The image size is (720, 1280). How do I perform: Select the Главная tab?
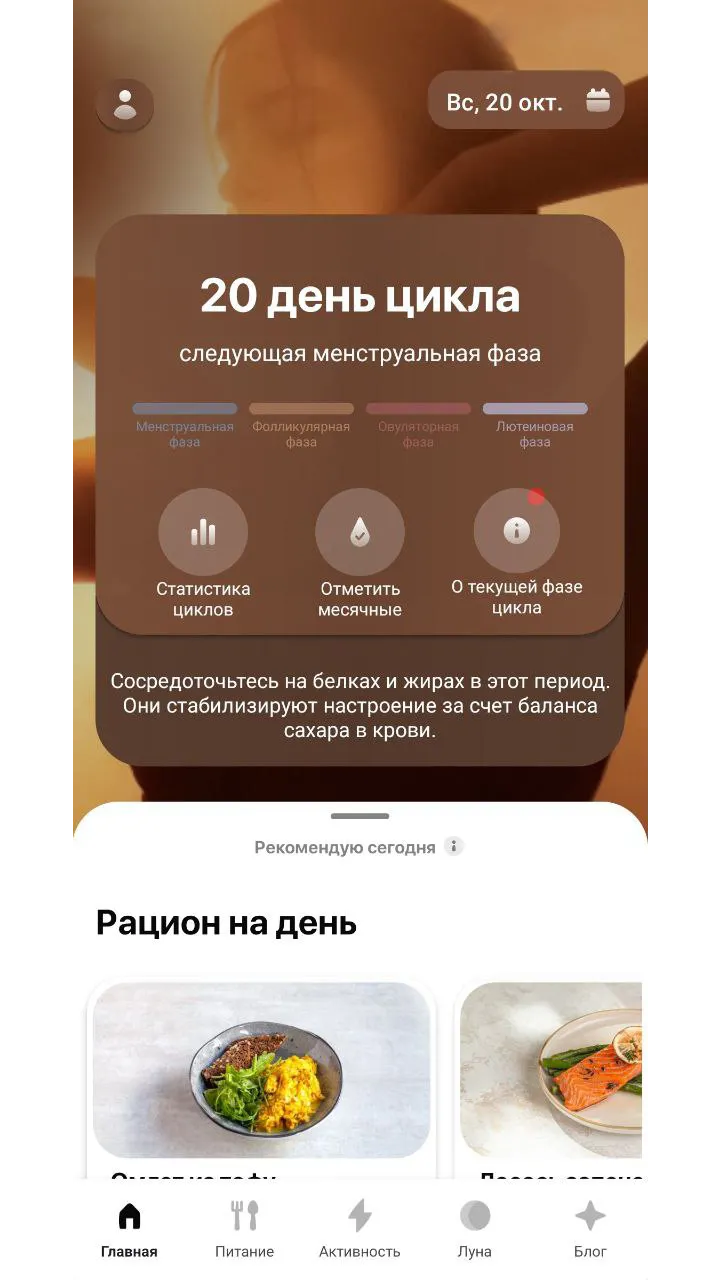click(x=129, y=1229)
